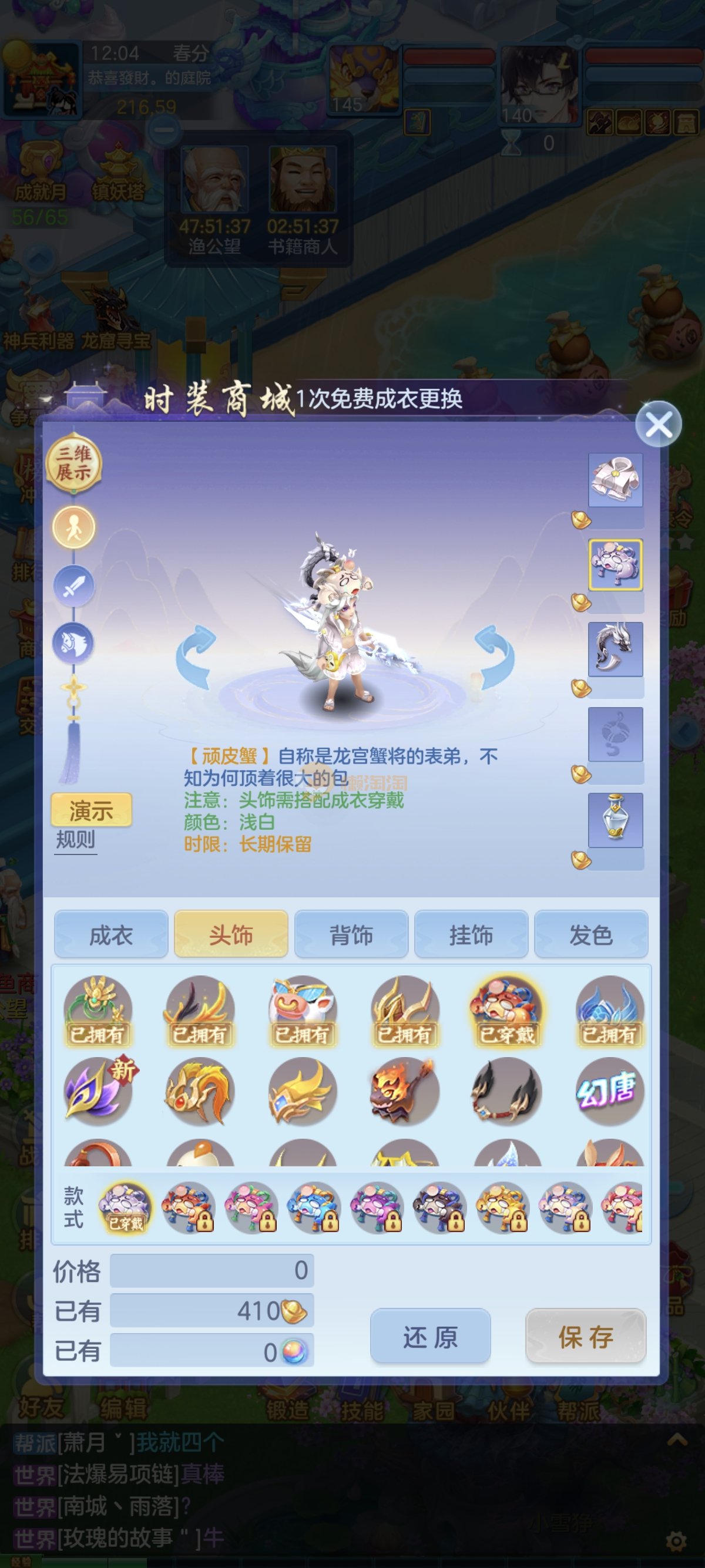Screen dimensions: 705x1568
Task: Switch to the 背饰 tab
Action: tap(351, 935)
